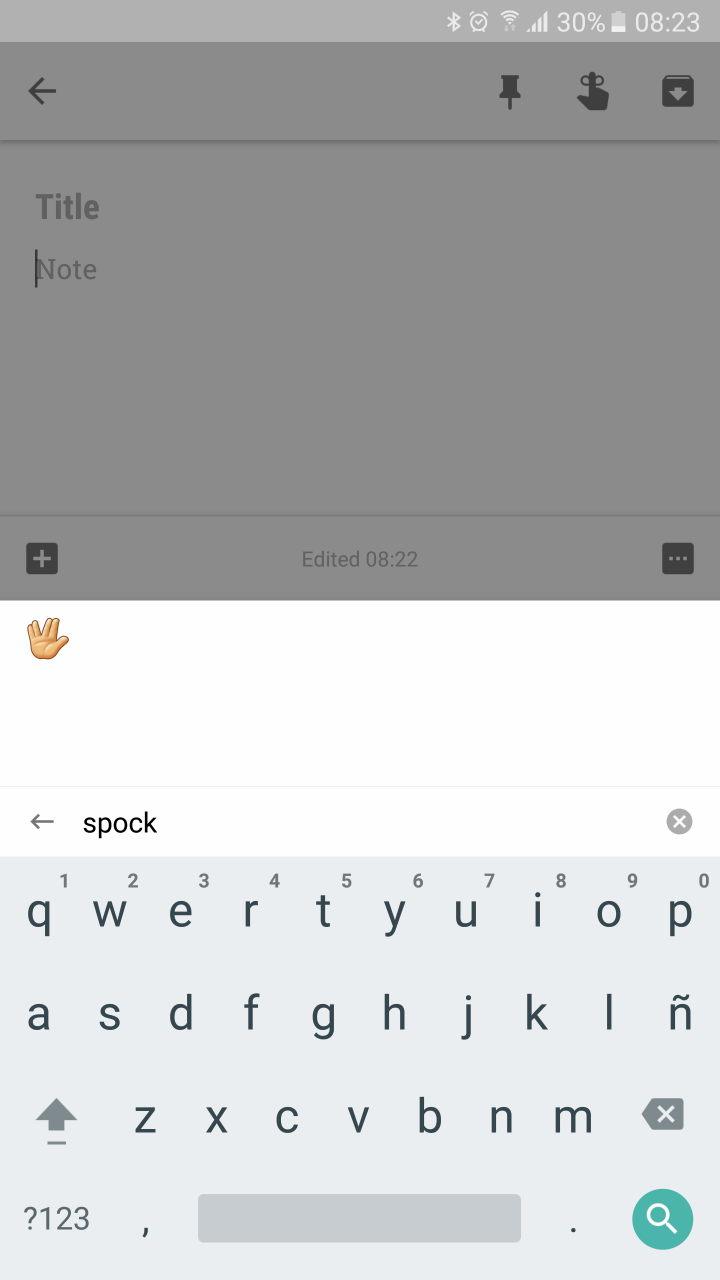
Task: Exit emoji search with the back arrow
Action: coord(42,822)
